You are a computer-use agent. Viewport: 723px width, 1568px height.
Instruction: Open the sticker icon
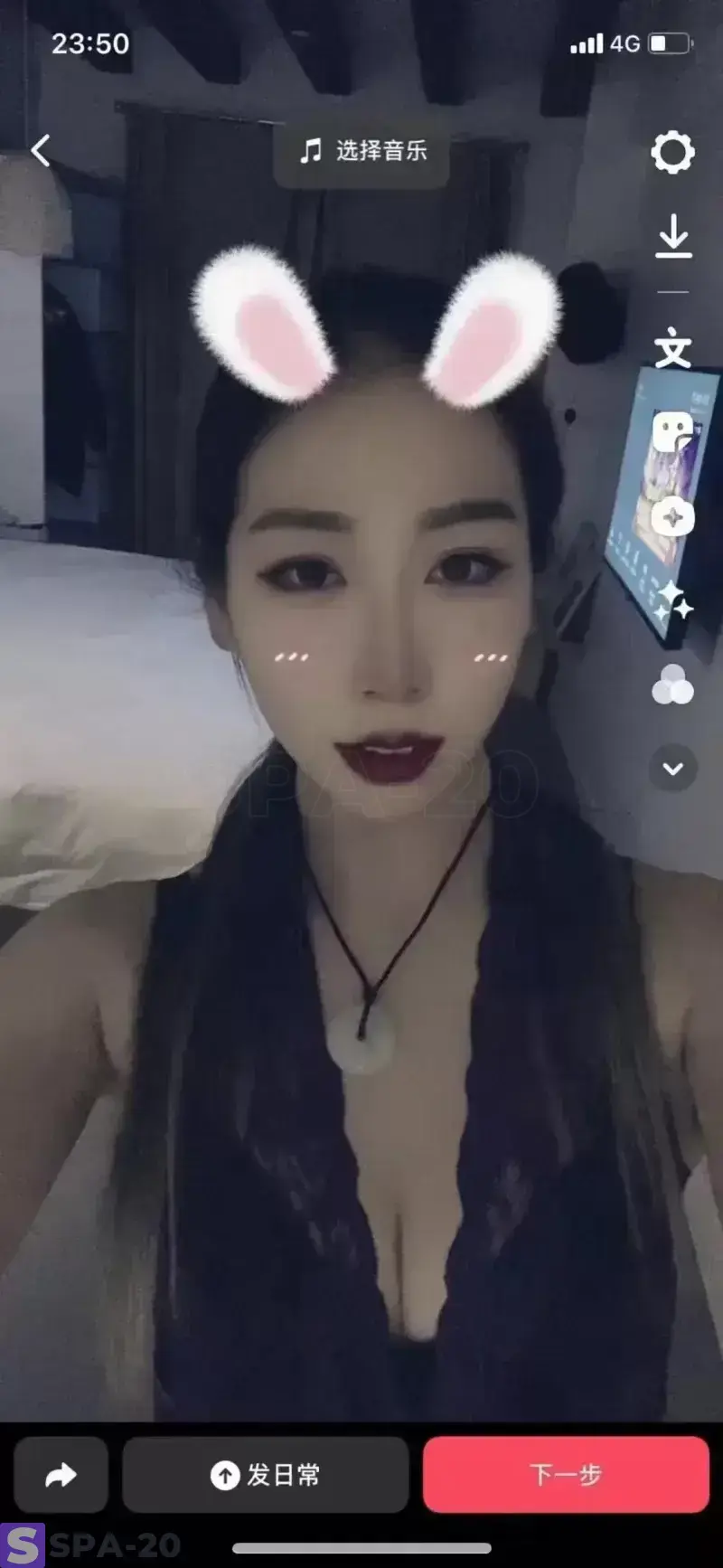pos(672,433)
